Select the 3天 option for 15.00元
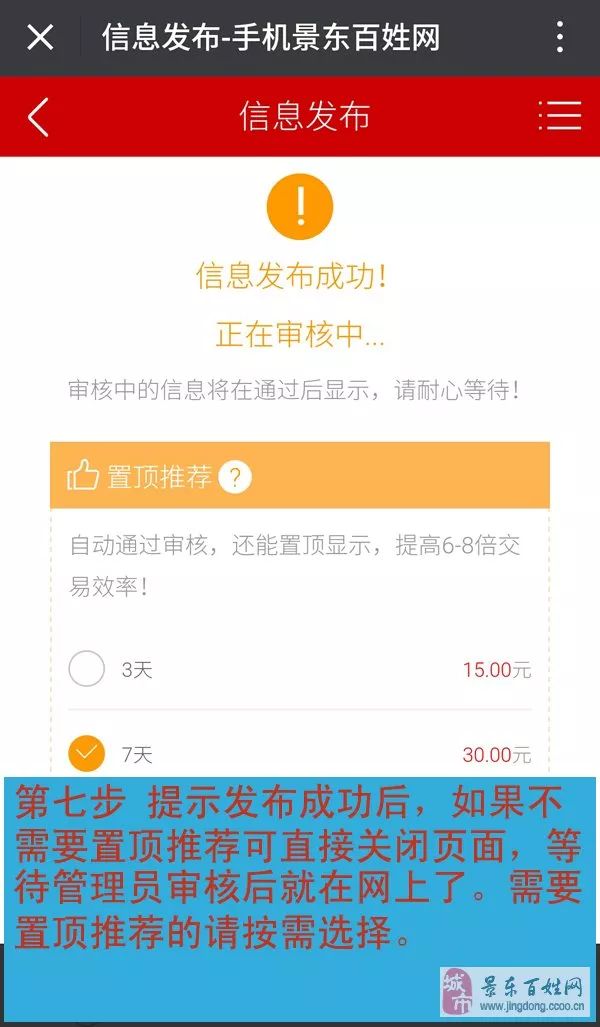The height and width of the screenshot is (1027, 600). pos(86,669)
